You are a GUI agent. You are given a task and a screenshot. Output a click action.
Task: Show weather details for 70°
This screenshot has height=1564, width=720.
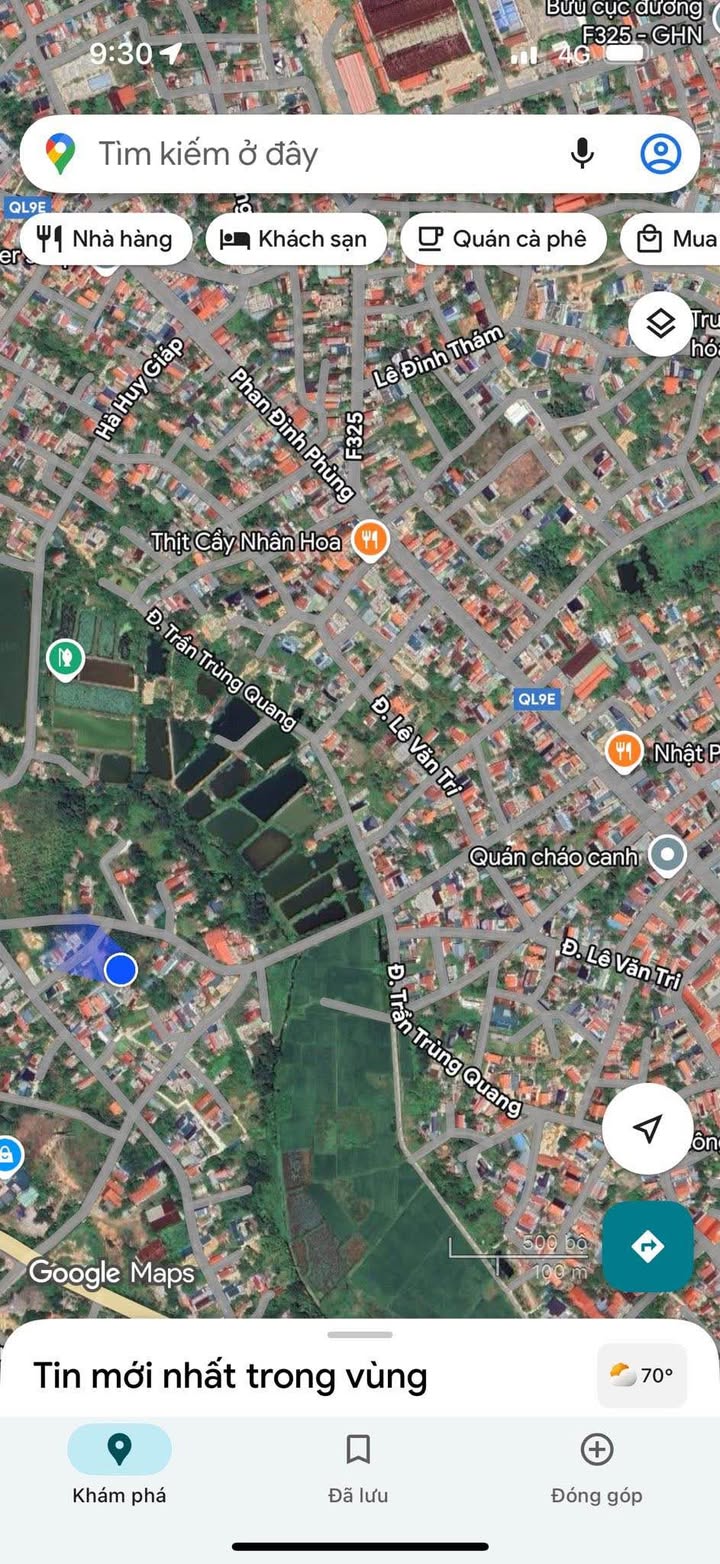642,1375
